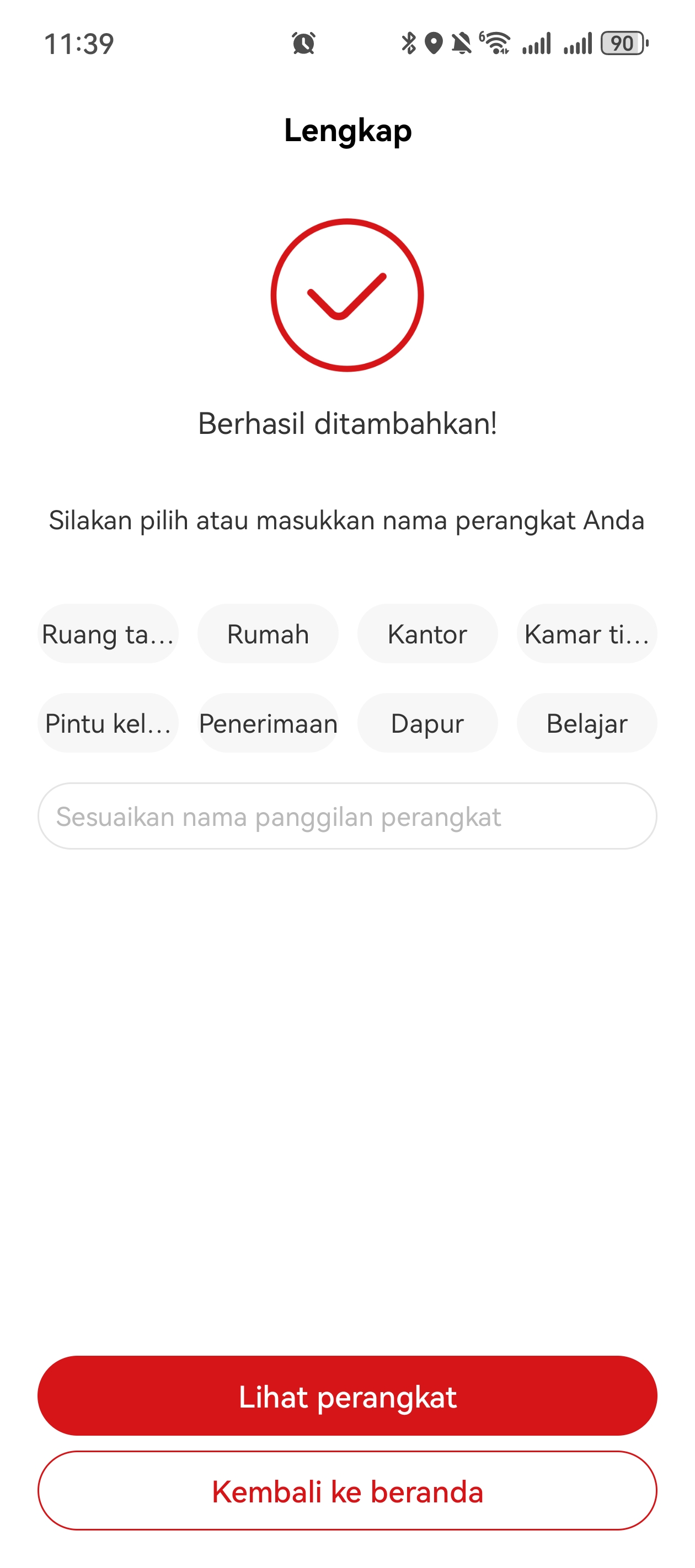Open Lihat perangkat
The image size is (695, 1568).
click(347, 1396)
